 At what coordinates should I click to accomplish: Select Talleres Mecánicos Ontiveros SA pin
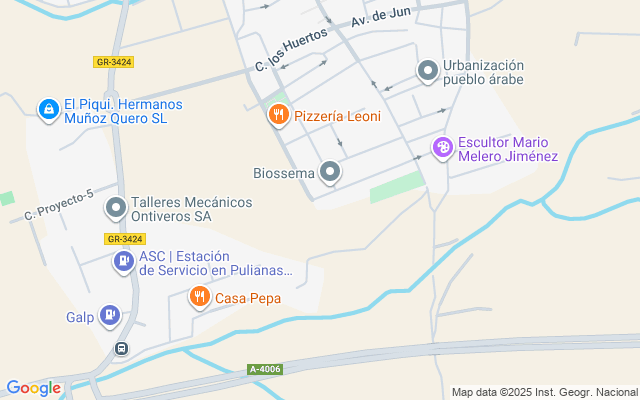tap(116, 208)
